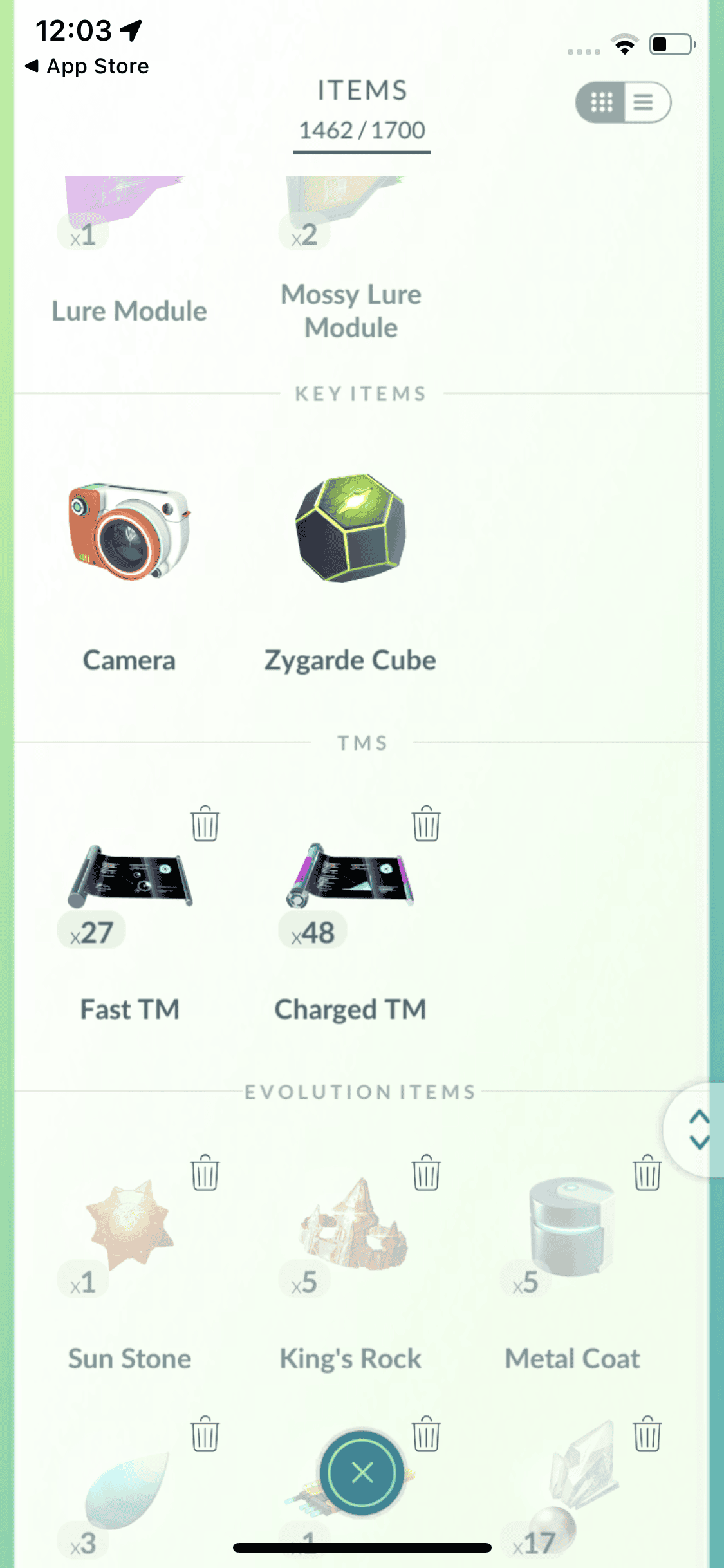724x1568 pixels.
Task: Close the items bag
Action: (362, 1472)
